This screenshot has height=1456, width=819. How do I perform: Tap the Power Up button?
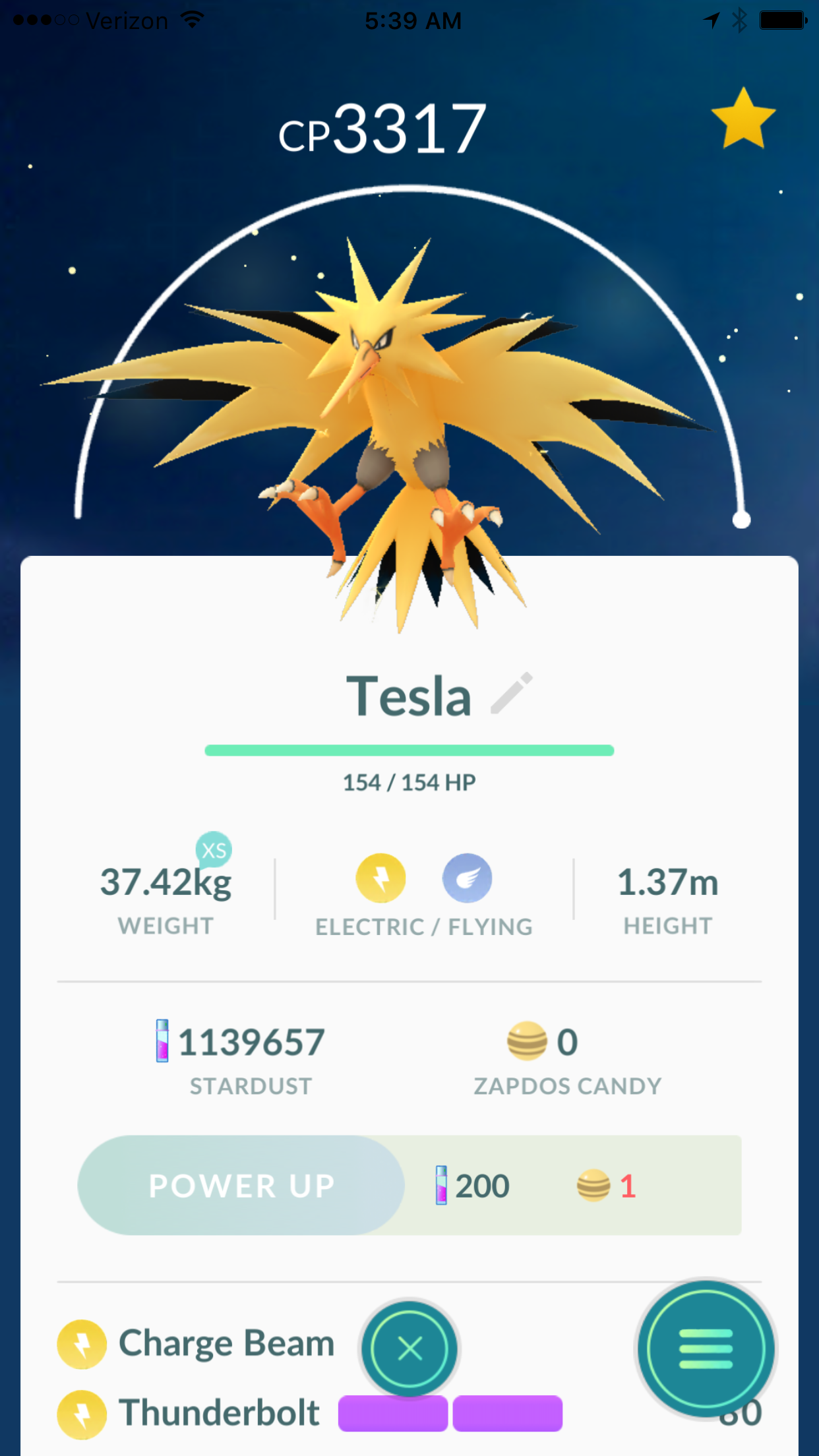click(241, 1185)
